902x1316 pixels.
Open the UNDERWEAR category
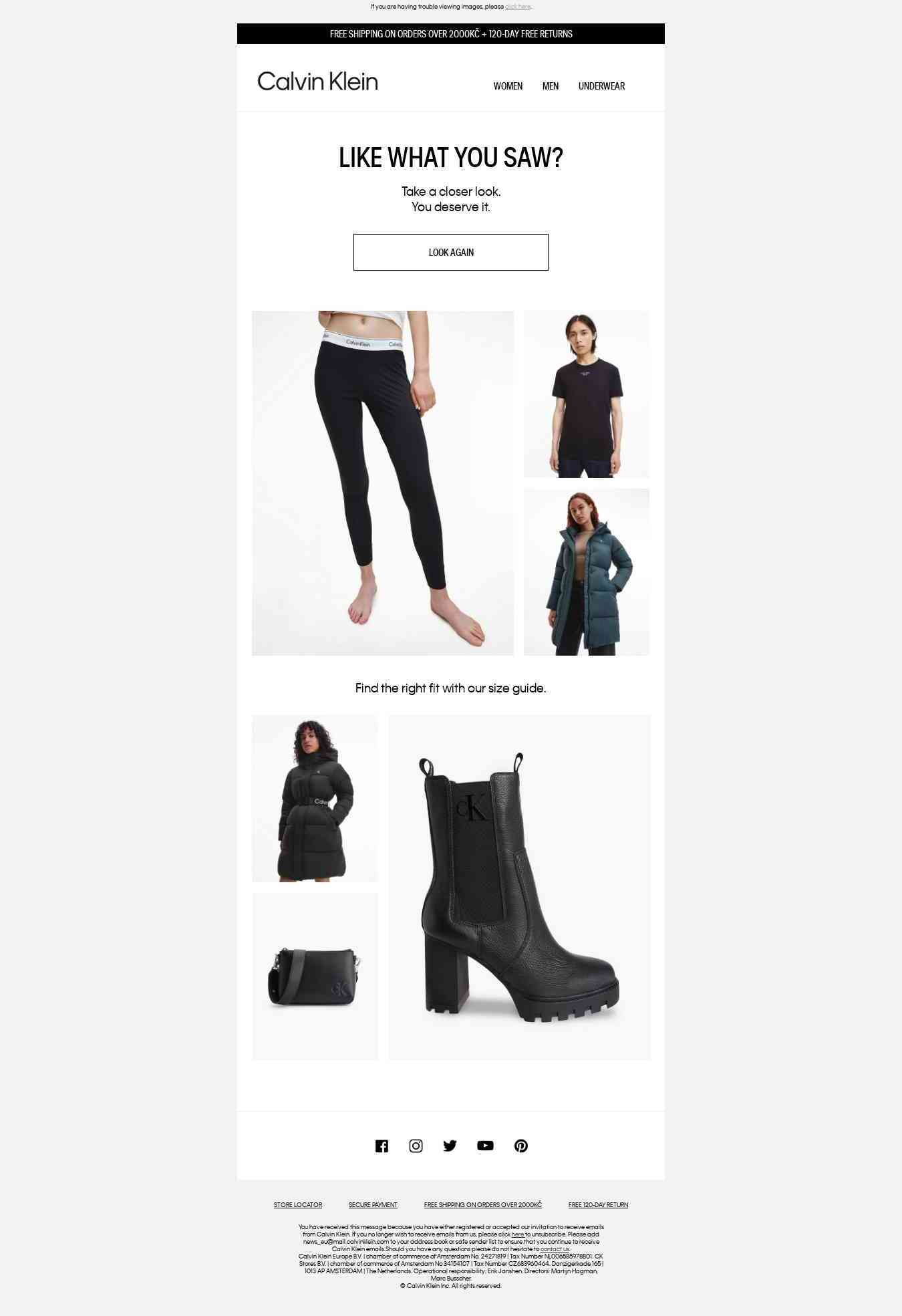601,86
